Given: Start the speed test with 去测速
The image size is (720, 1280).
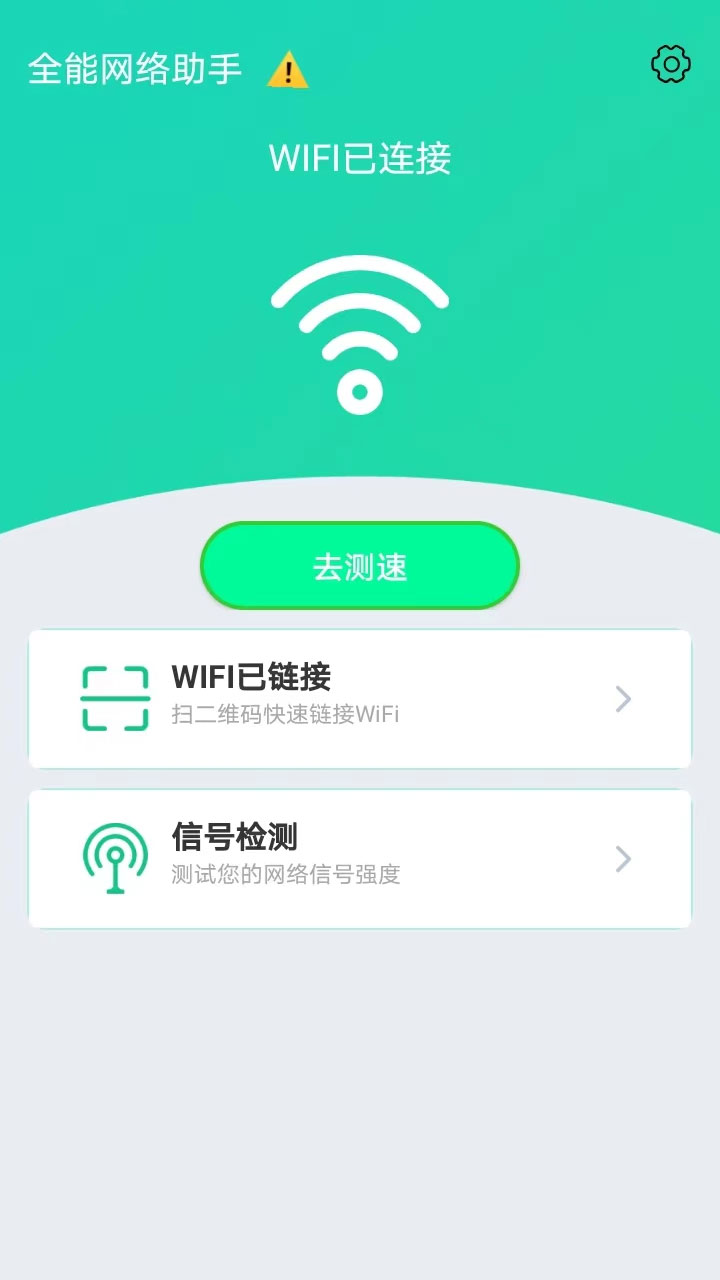Looking at the screenshot, I should coord(360,566).
